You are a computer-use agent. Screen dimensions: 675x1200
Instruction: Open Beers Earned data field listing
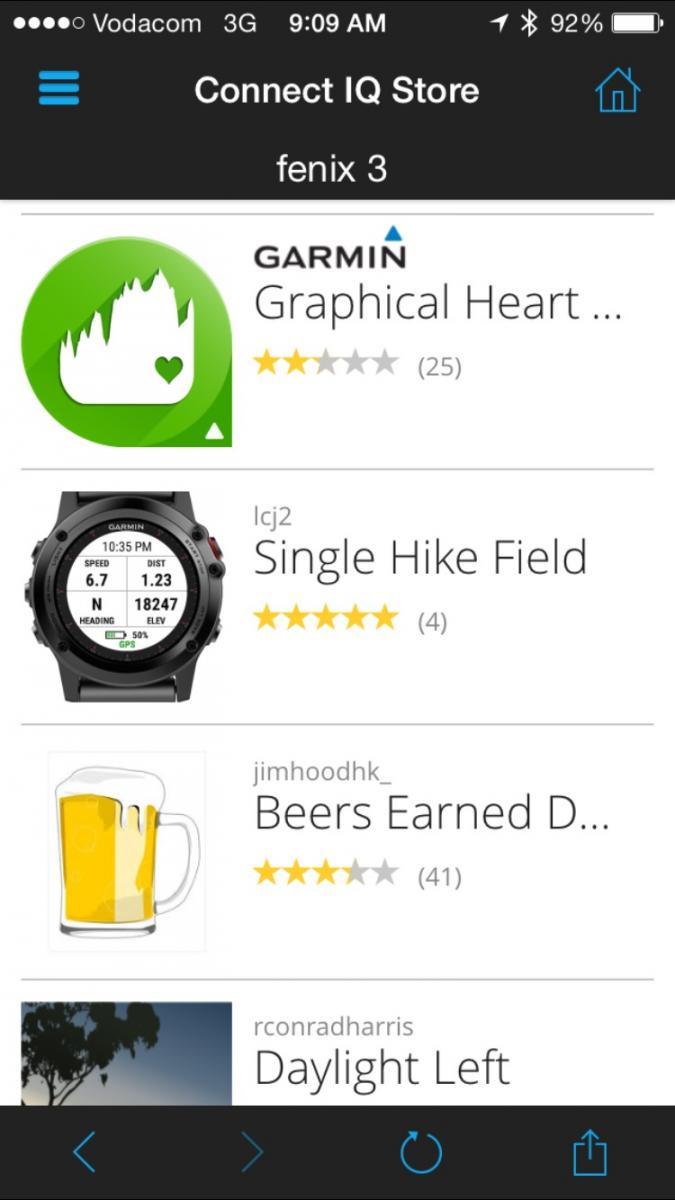[431, 813]
